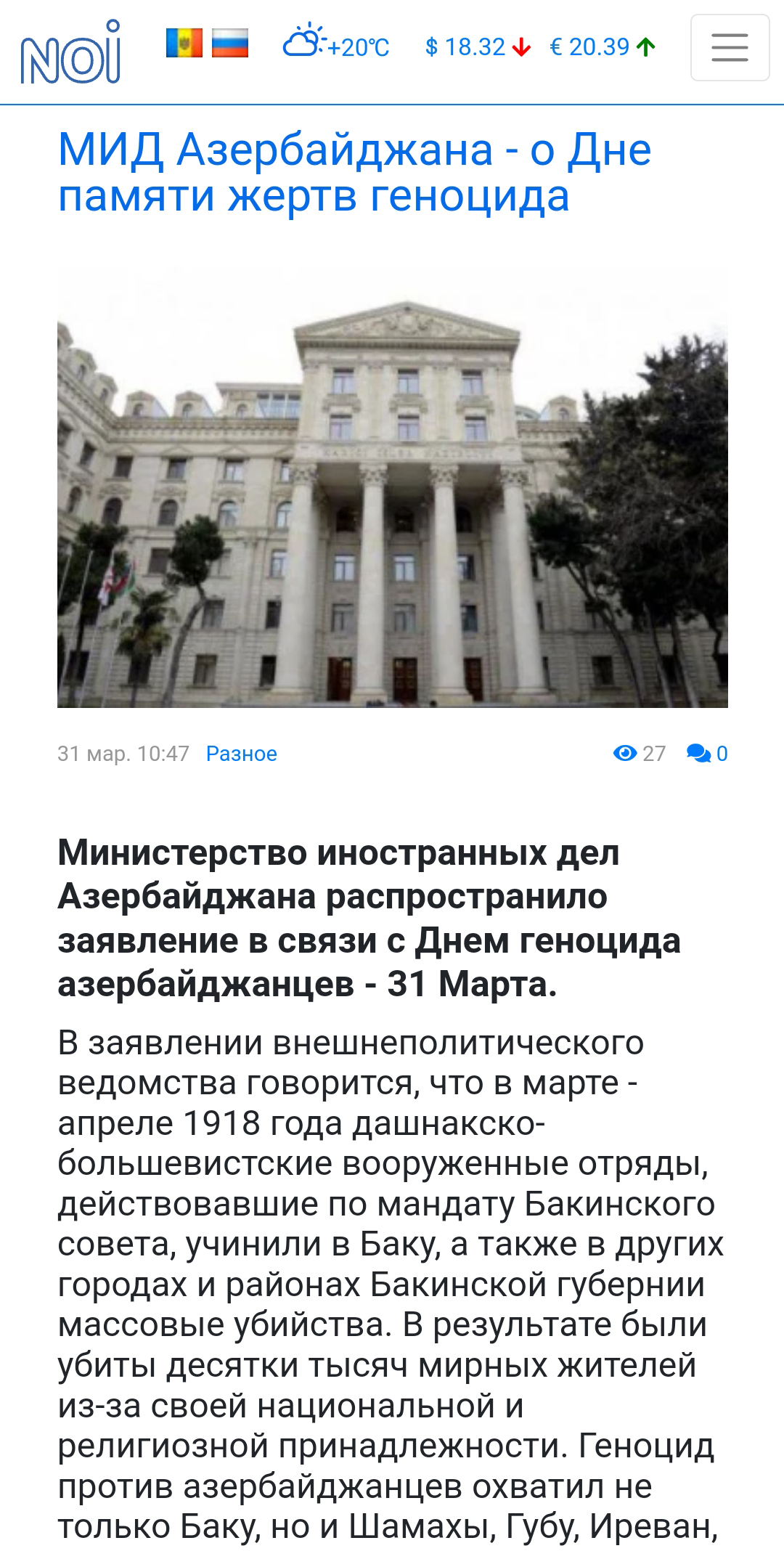Open the euro exchange rate 20.39
The width and height of the screenshot is (784, 1551).
(x=603, y=47)
